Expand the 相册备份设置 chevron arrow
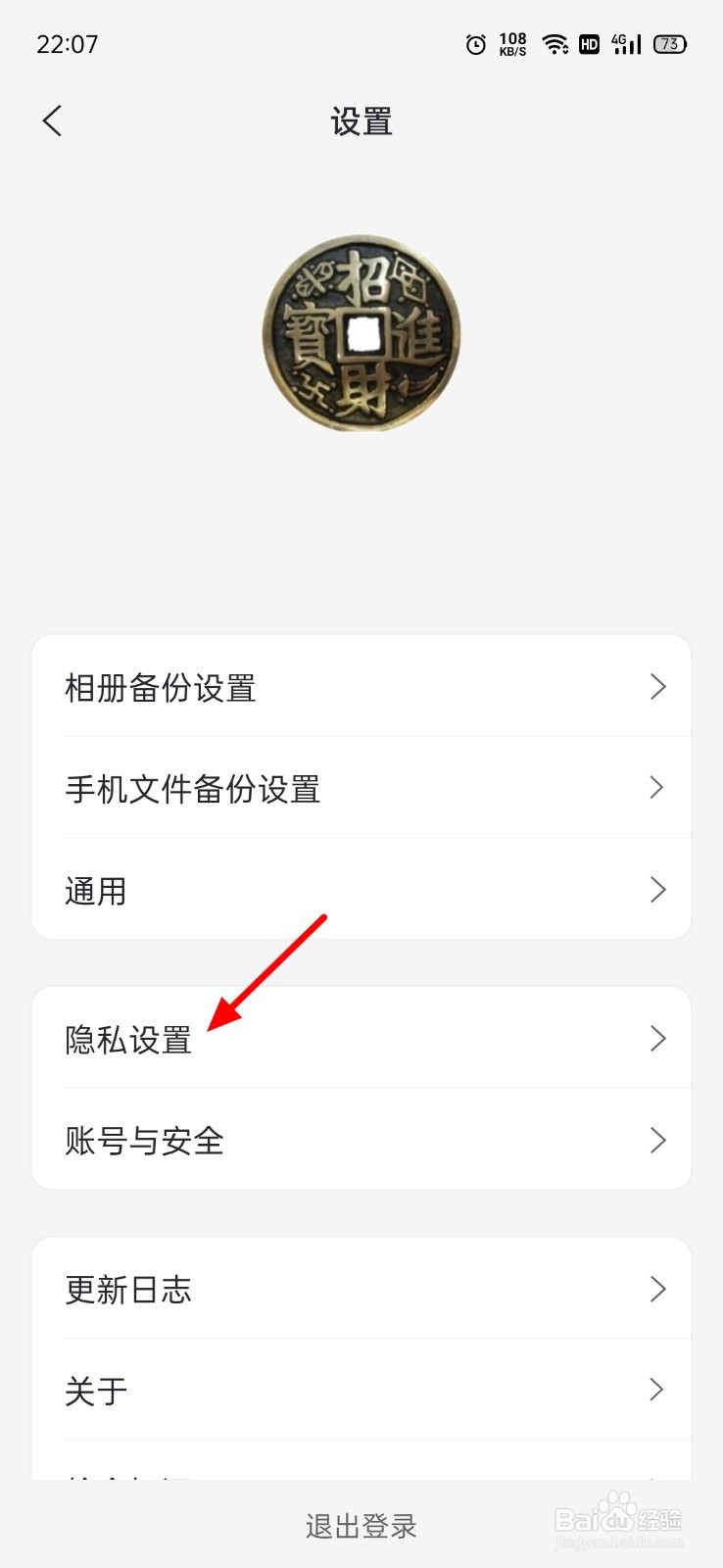The height and width of the screenshot is (1568, 723). (x=657, y=686)
